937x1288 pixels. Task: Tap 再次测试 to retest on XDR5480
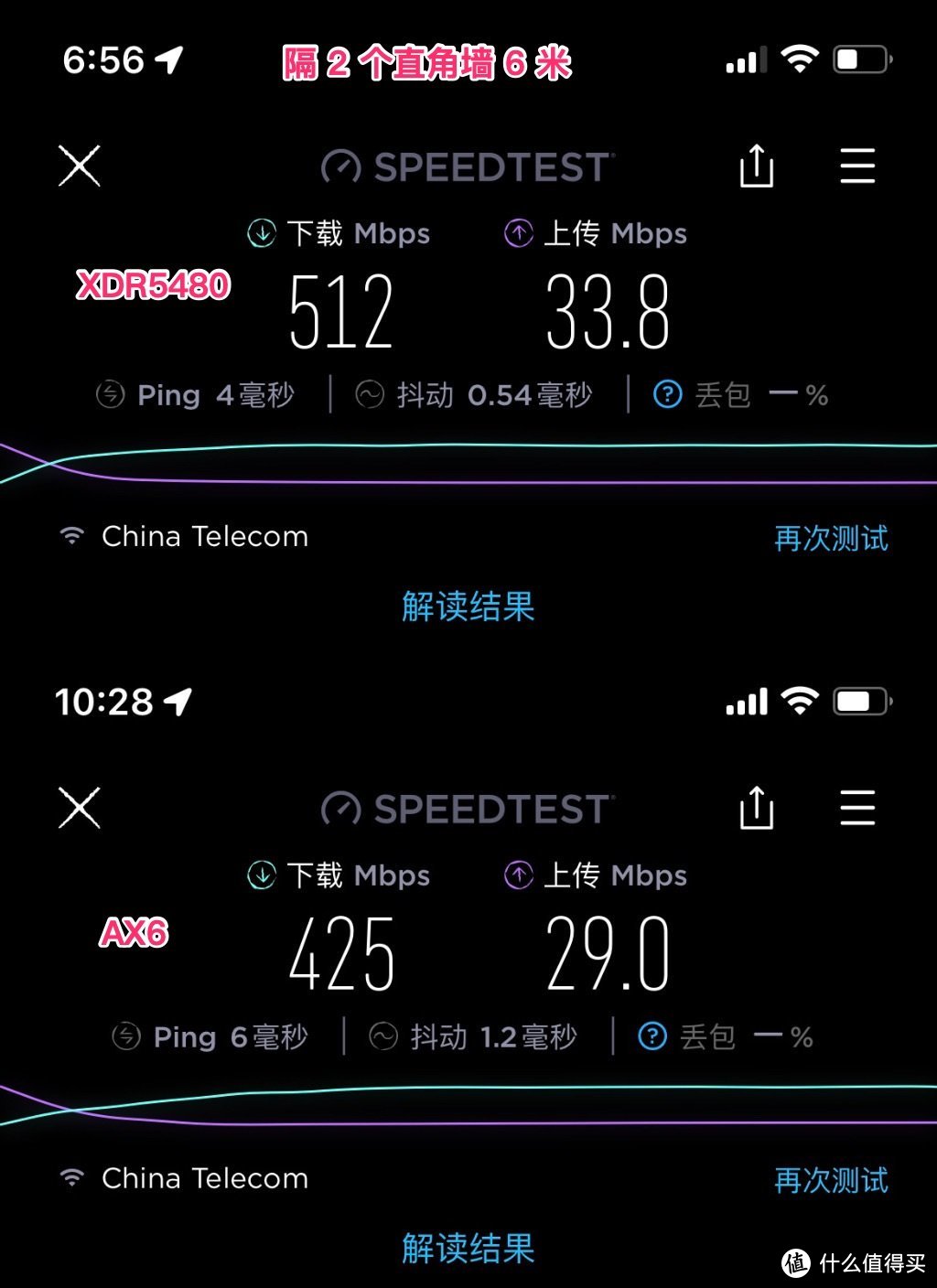pyautogui.click(x=829, y=540)
